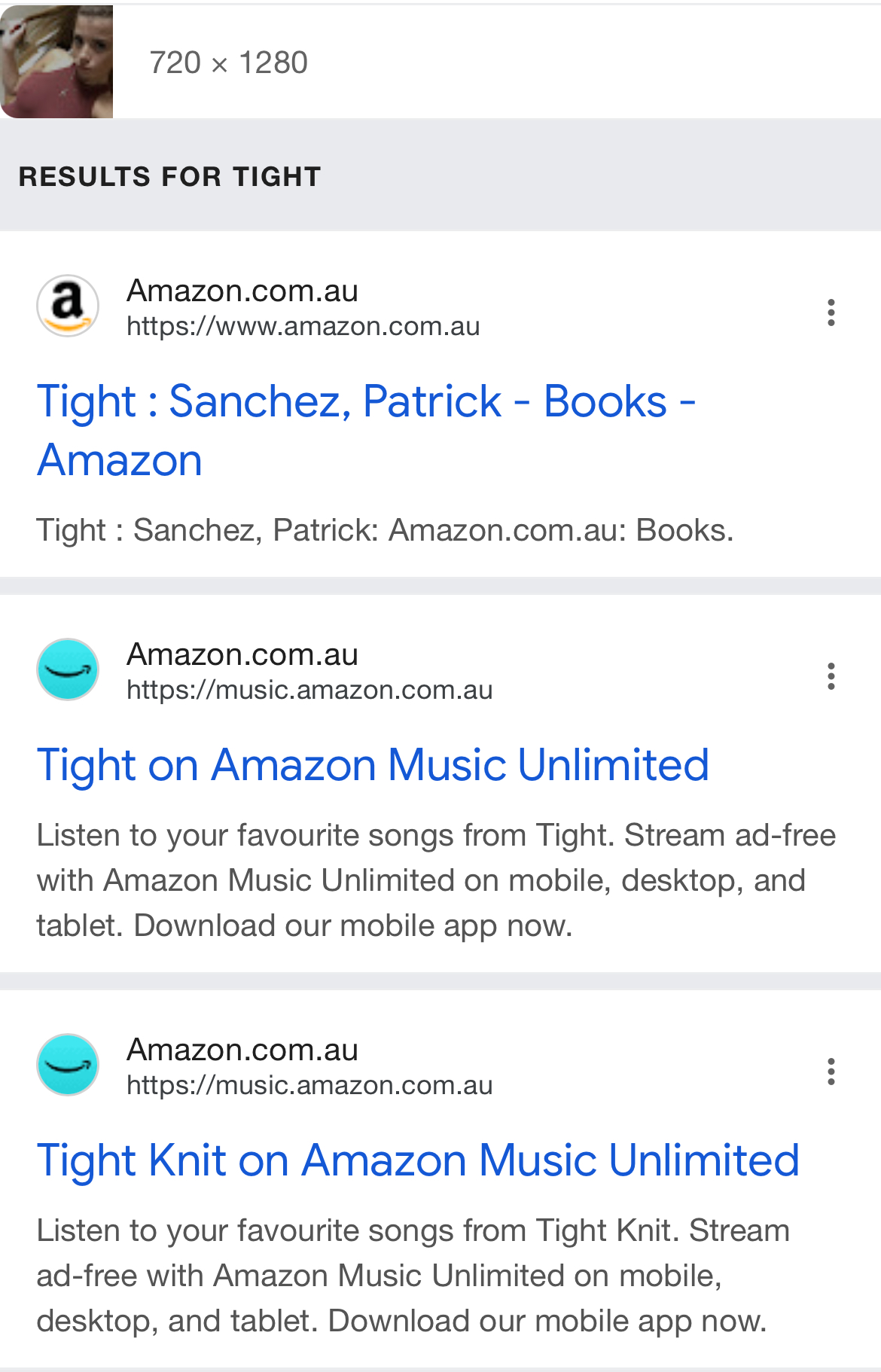Image resolution: width=881 pixels, height=1372 pixels.
Task: Show more options for Tight on Amazon Music
Action: point(831,676)
